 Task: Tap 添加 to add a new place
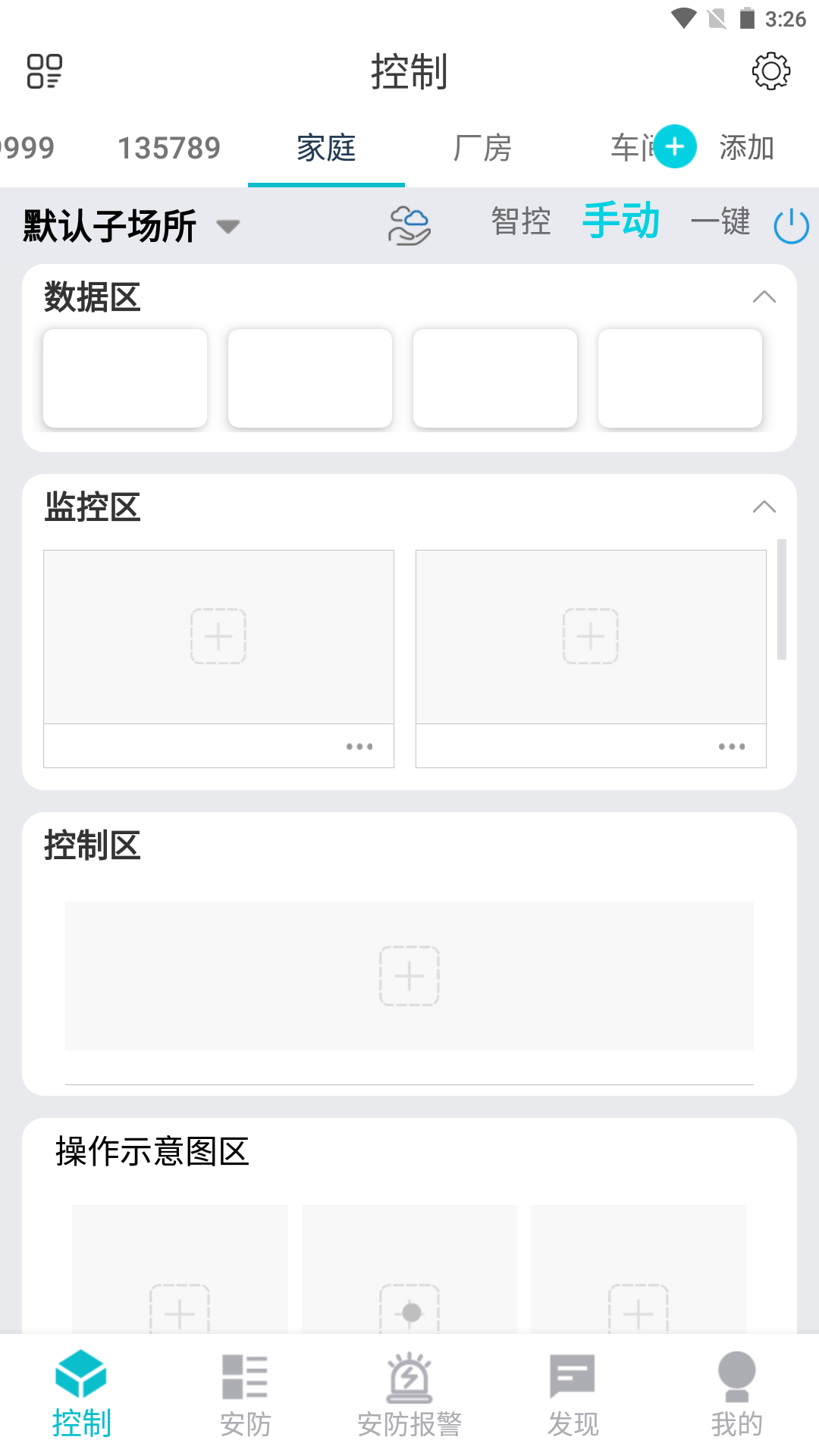[747, 148]
